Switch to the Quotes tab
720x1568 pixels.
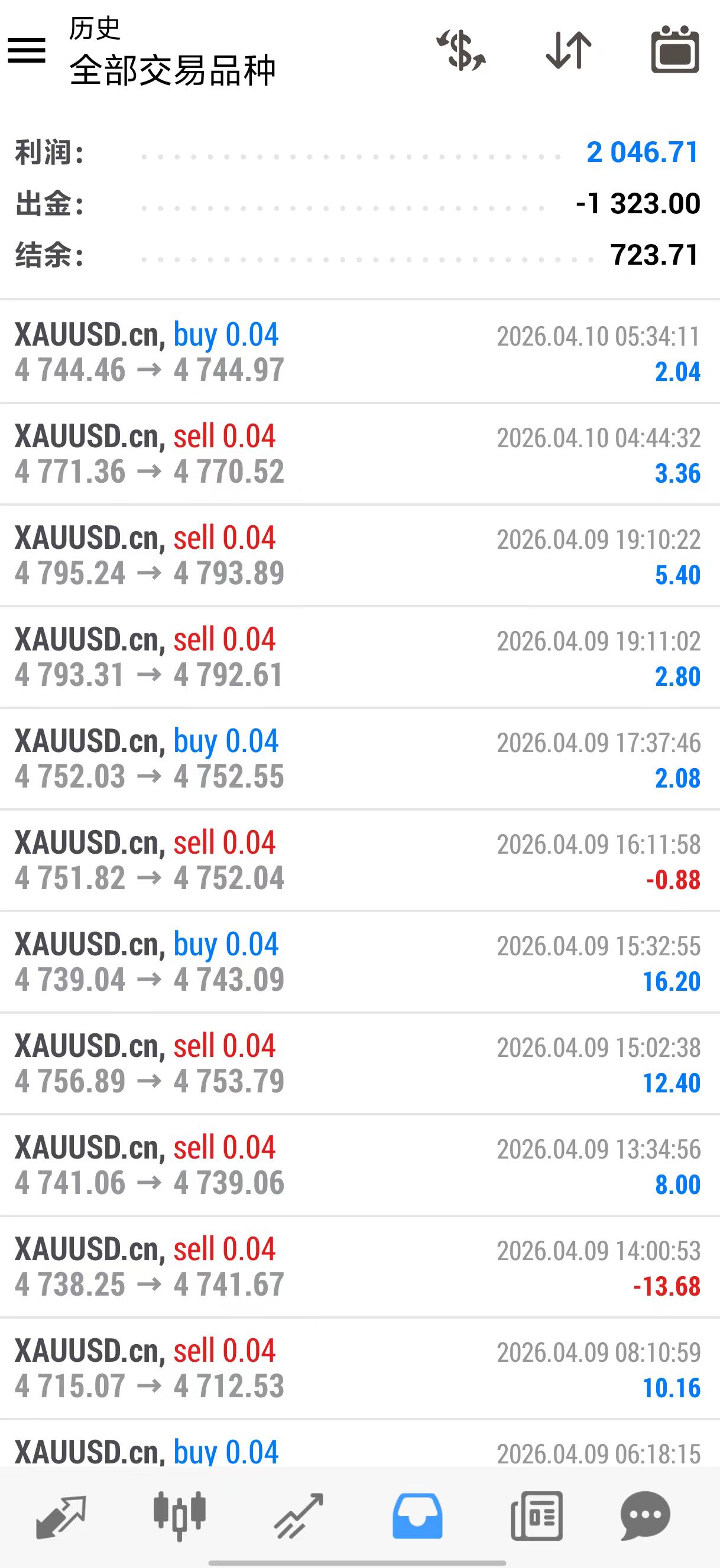coord(60,1515)
